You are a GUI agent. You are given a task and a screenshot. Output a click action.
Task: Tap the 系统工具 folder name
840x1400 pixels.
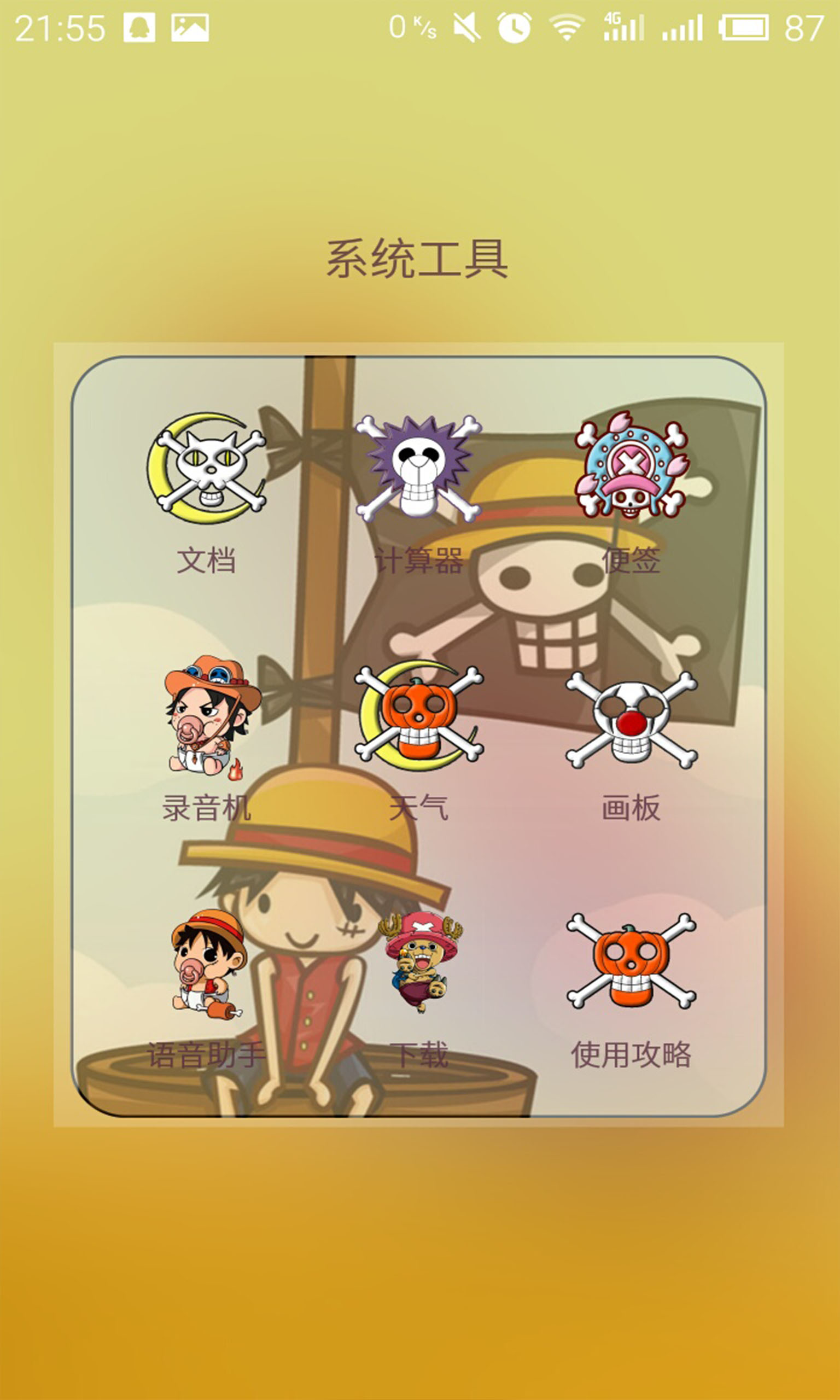pyautogui.click(x=417, y=259)
